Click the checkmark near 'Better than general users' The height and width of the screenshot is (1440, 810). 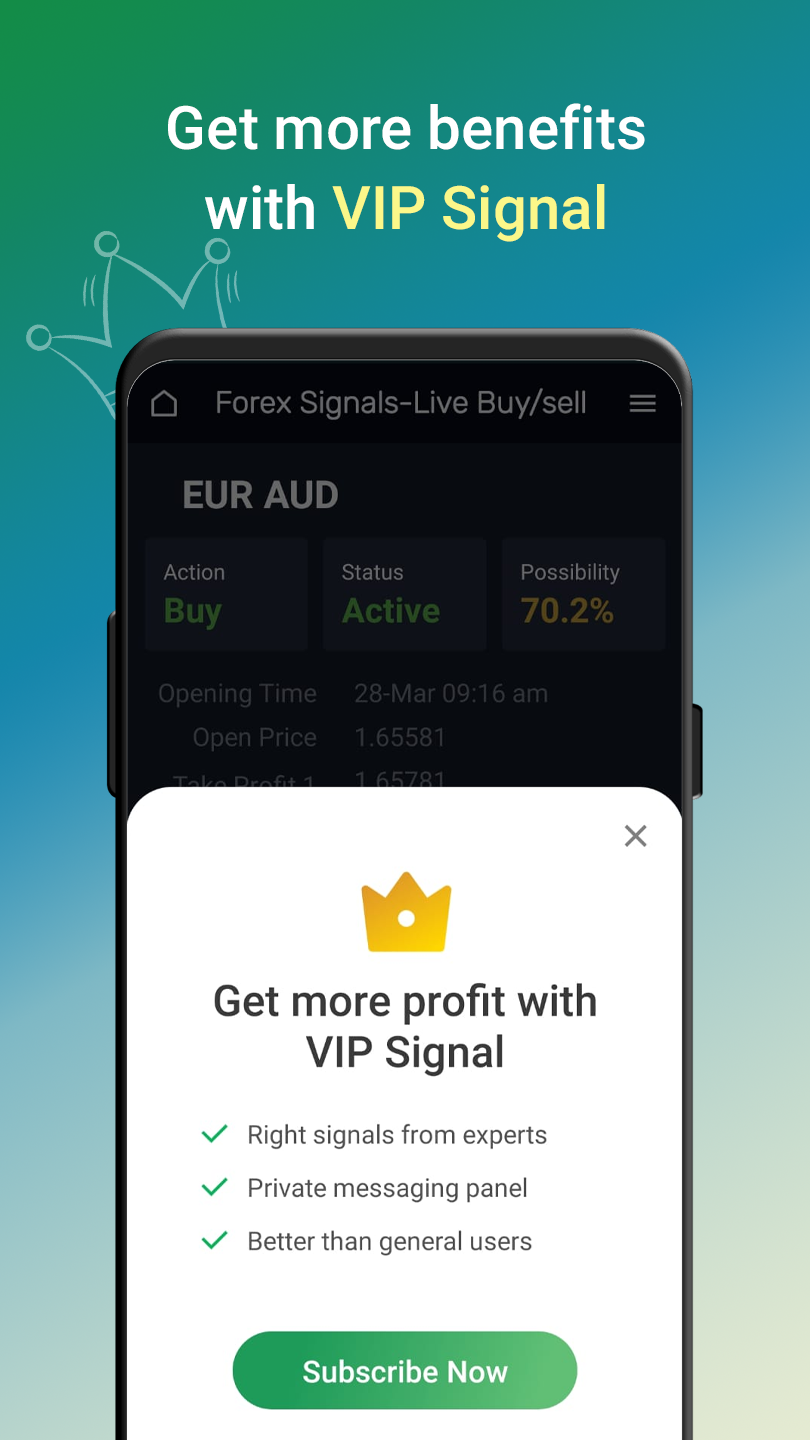click(x=214, y=1240)
